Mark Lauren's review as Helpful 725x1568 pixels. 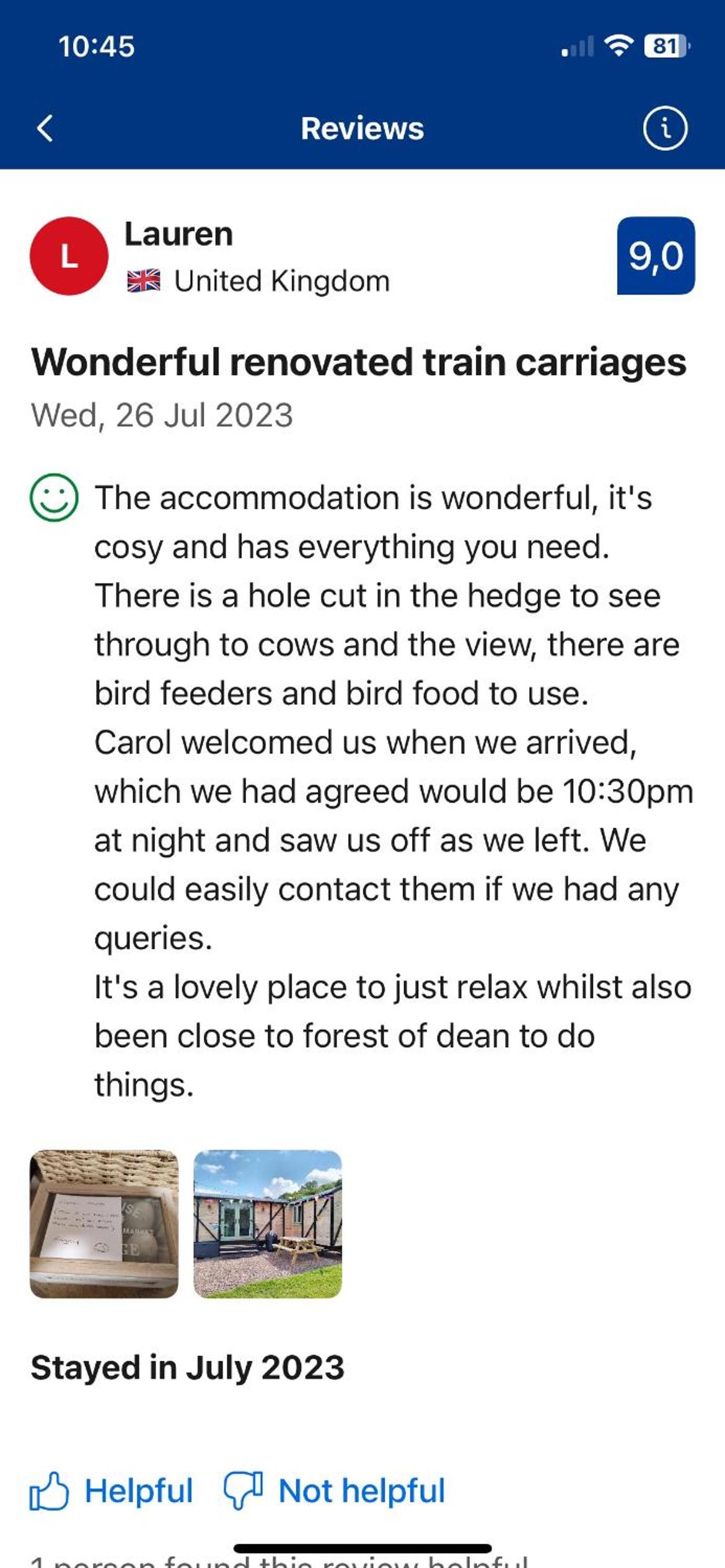tap(112, 1491)
